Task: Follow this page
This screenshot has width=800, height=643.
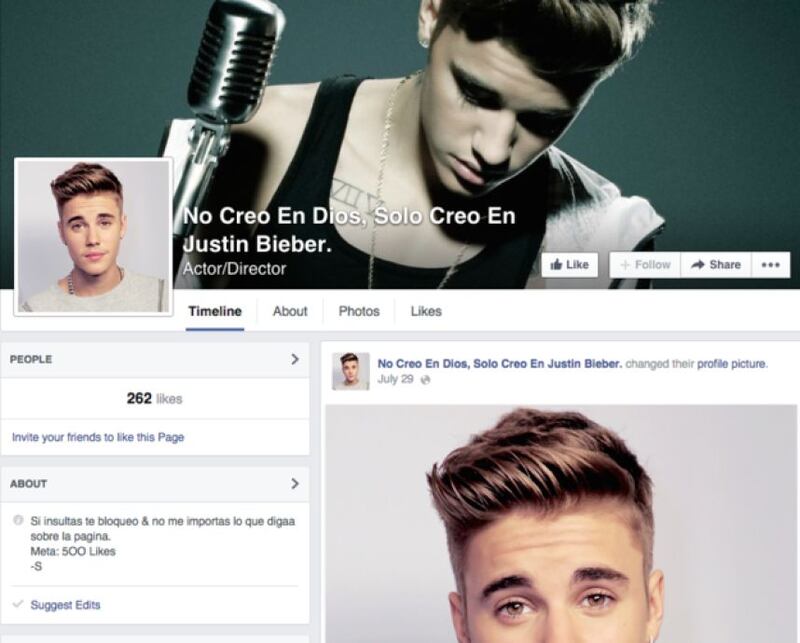Action: (644, 265)
